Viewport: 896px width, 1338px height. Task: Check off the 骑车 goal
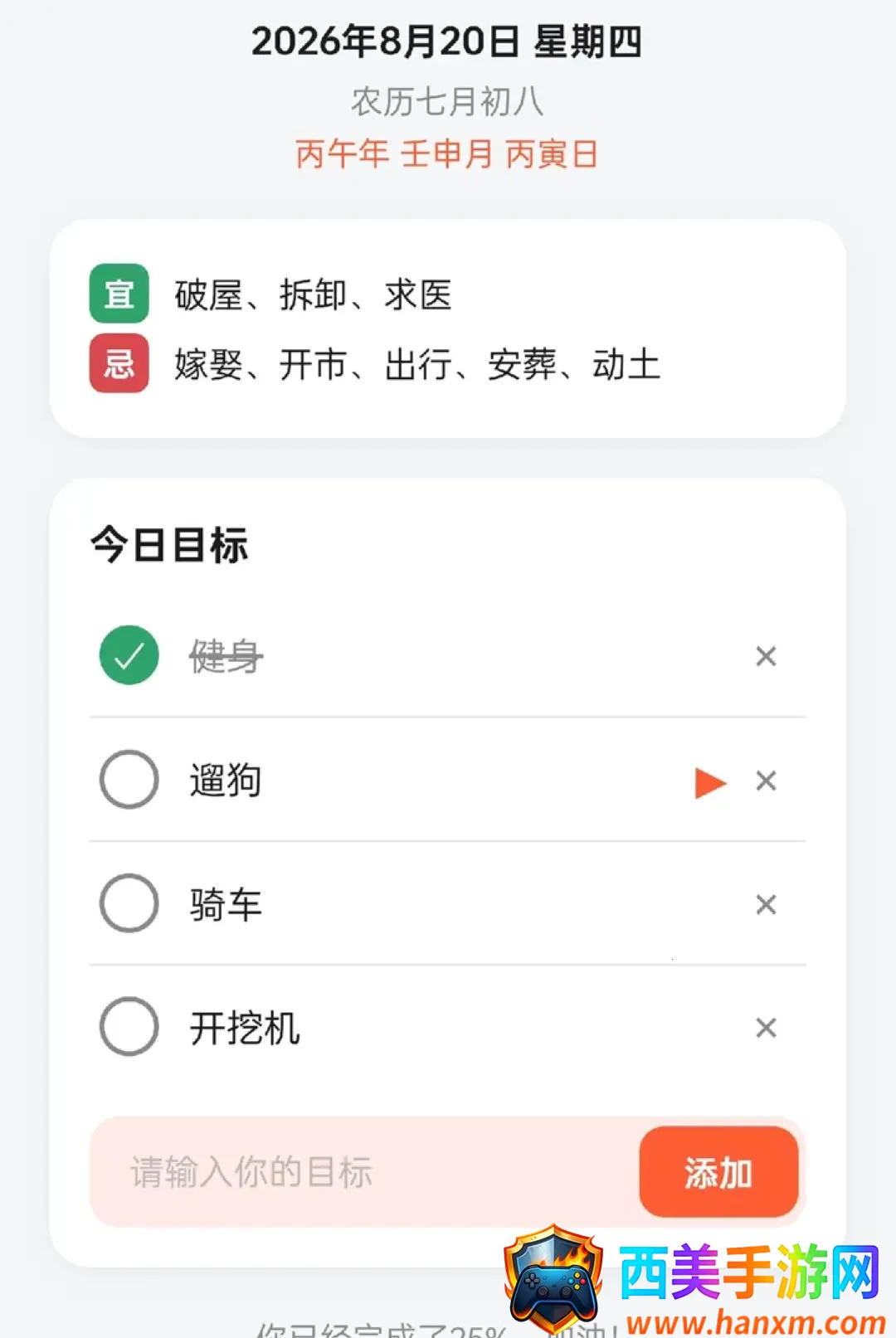point(129,903)
